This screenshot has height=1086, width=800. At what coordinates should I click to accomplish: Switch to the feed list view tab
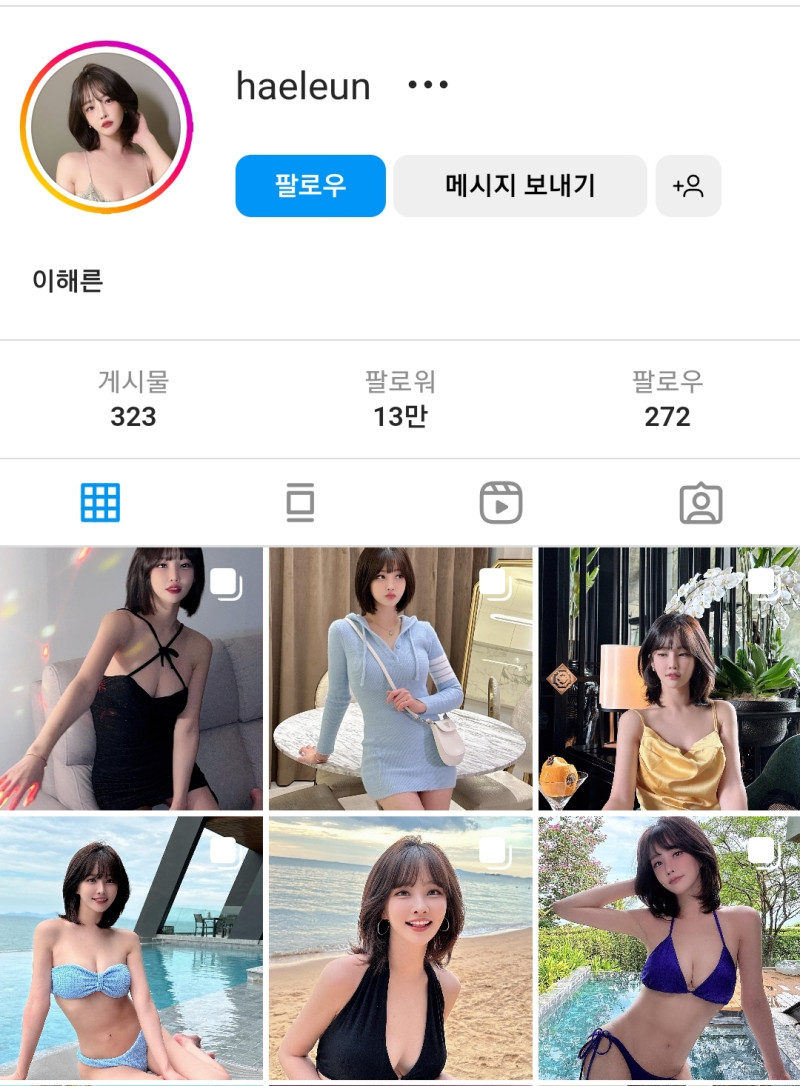click(300, 502)
